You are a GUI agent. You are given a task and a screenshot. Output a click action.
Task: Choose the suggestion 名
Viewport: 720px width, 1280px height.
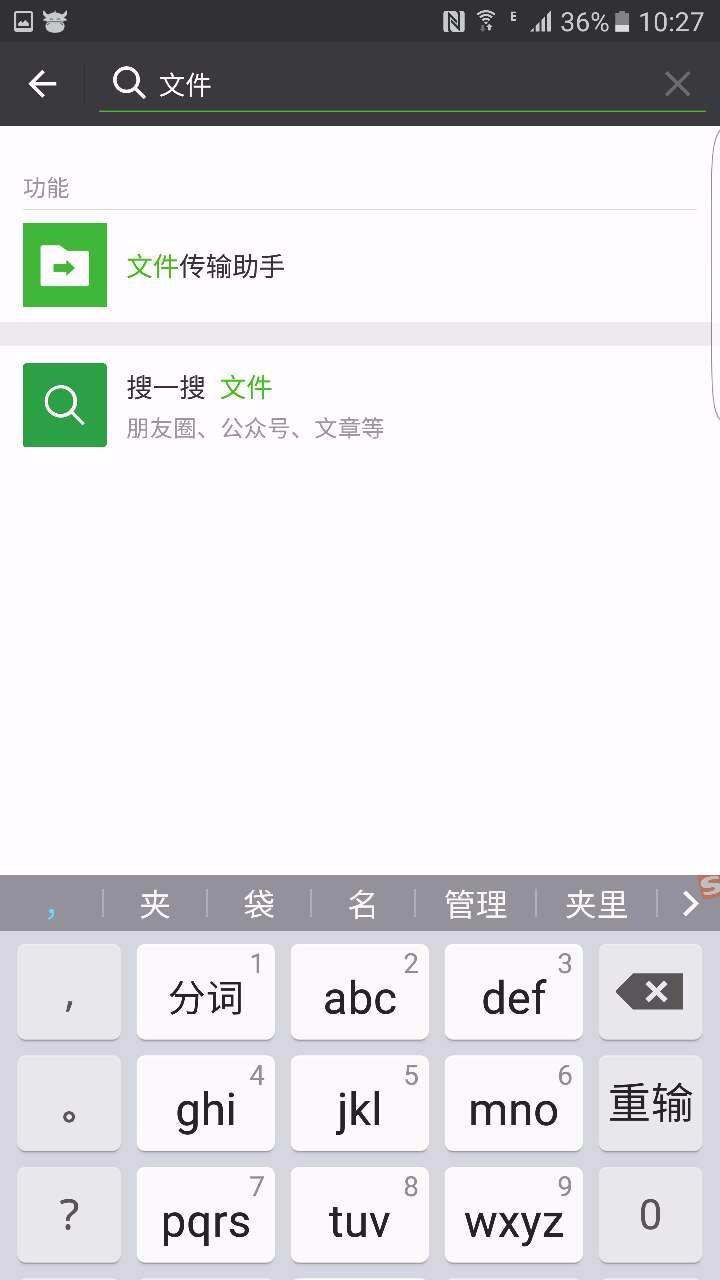point(363,904)
